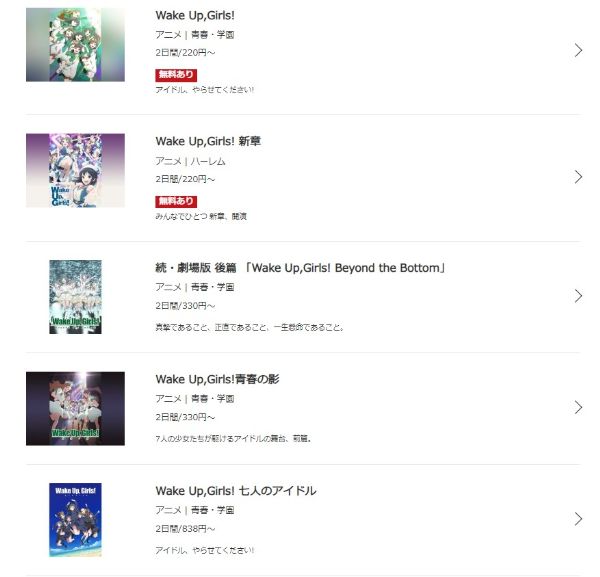Open Wake Up,Girls! 新章 entry

208,141
